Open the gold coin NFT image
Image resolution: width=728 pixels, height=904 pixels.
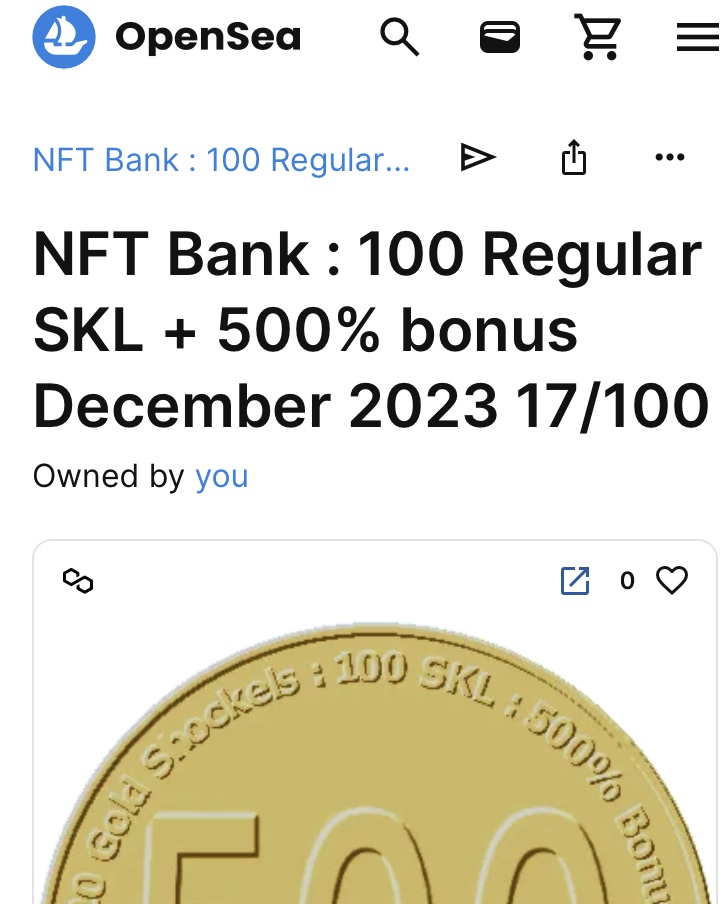tap(375, 780)
